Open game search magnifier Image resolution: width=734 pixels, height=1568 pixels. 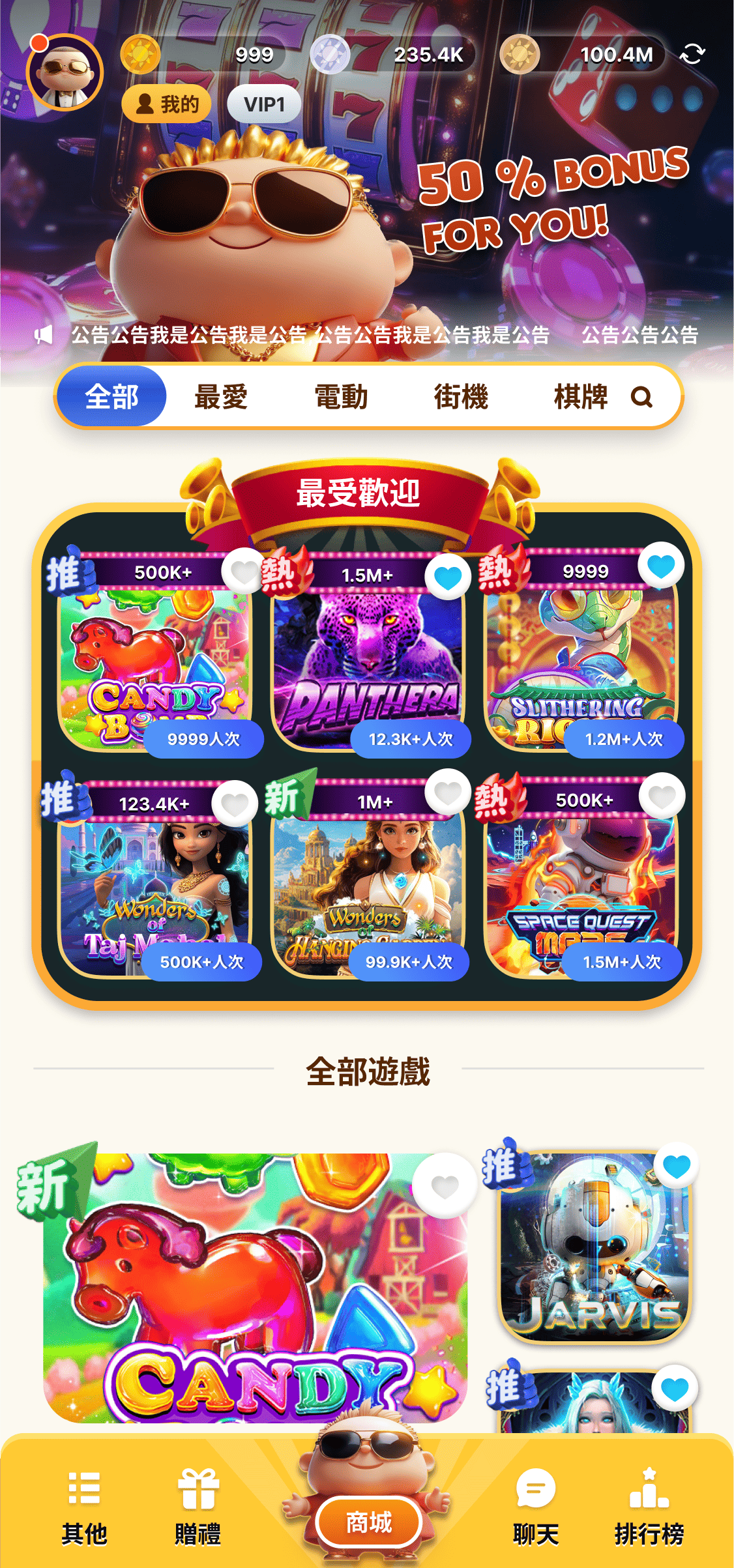point(641,396)
